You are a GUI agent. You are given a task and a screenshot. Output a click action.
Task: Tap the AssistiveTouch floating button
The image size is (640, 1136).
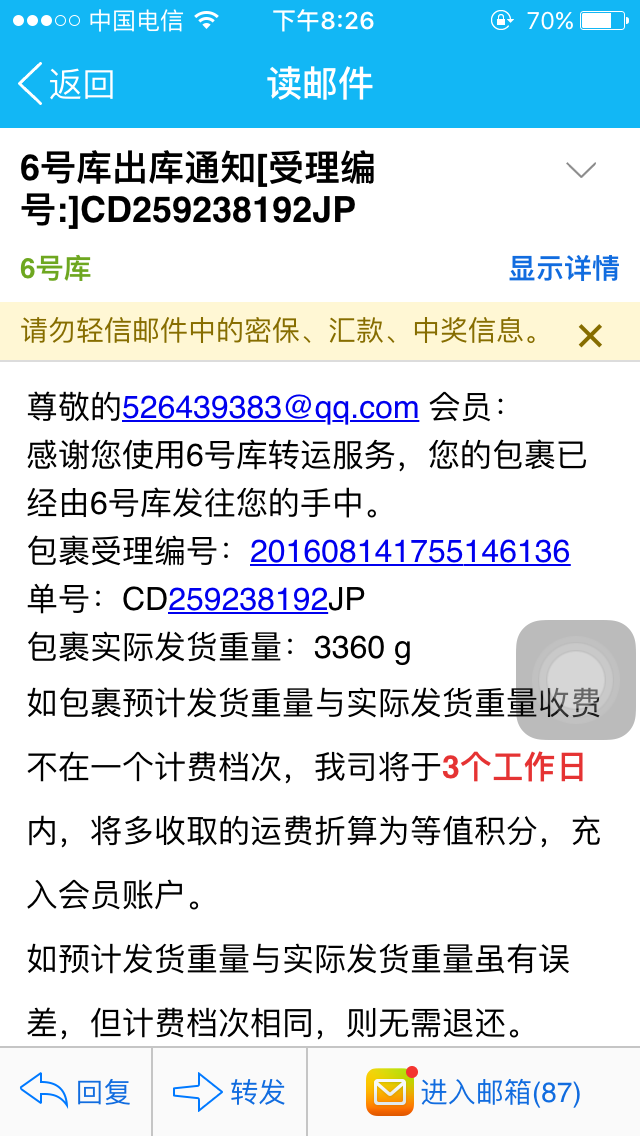[x=575, y=680]
